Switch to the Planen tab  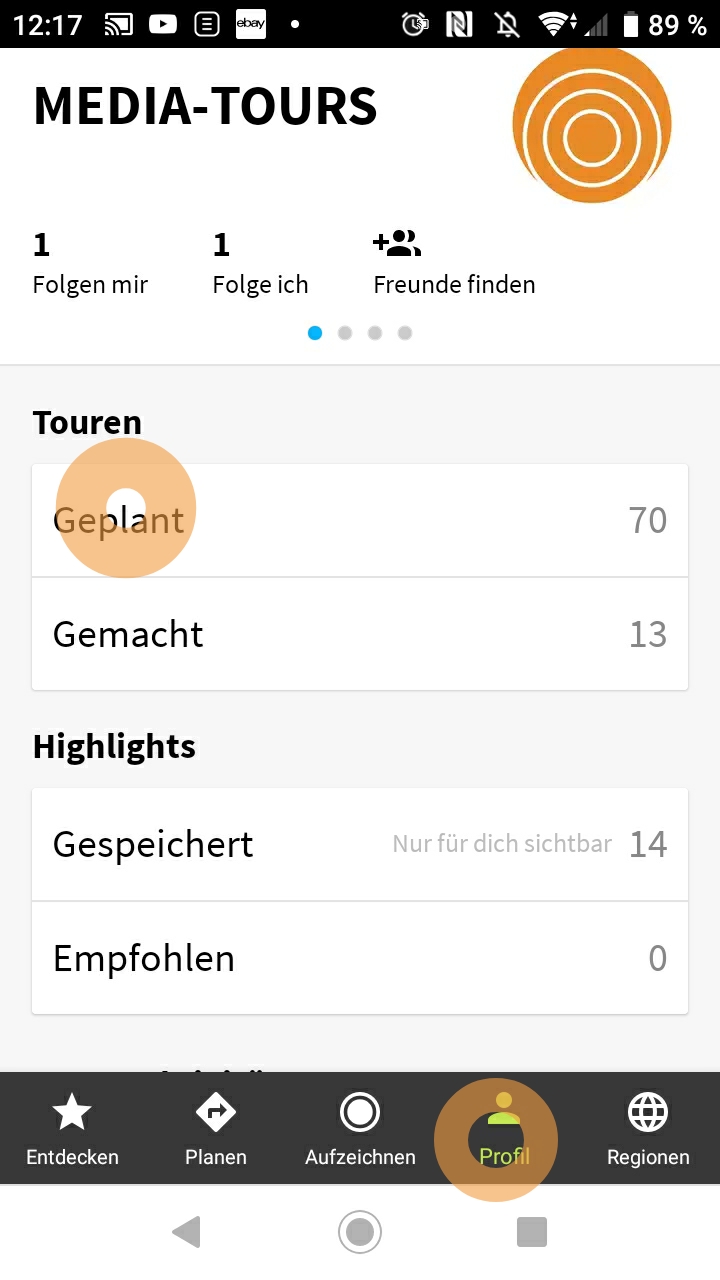click(x=216, y=1130)
